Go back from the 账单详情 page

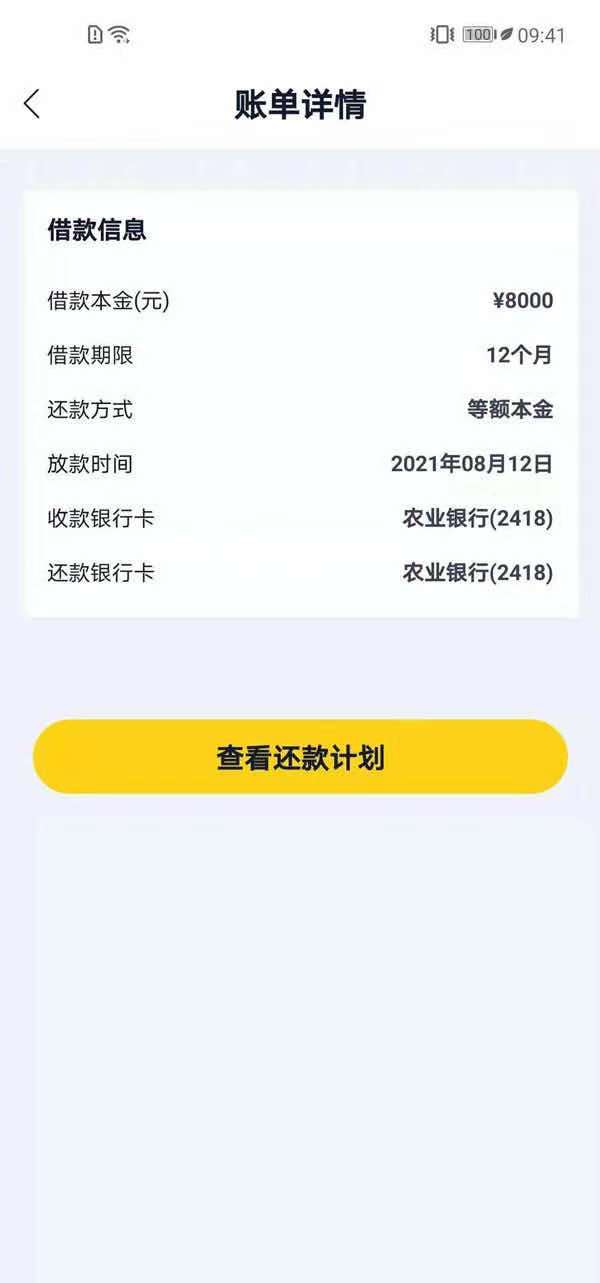pos(32,103)
